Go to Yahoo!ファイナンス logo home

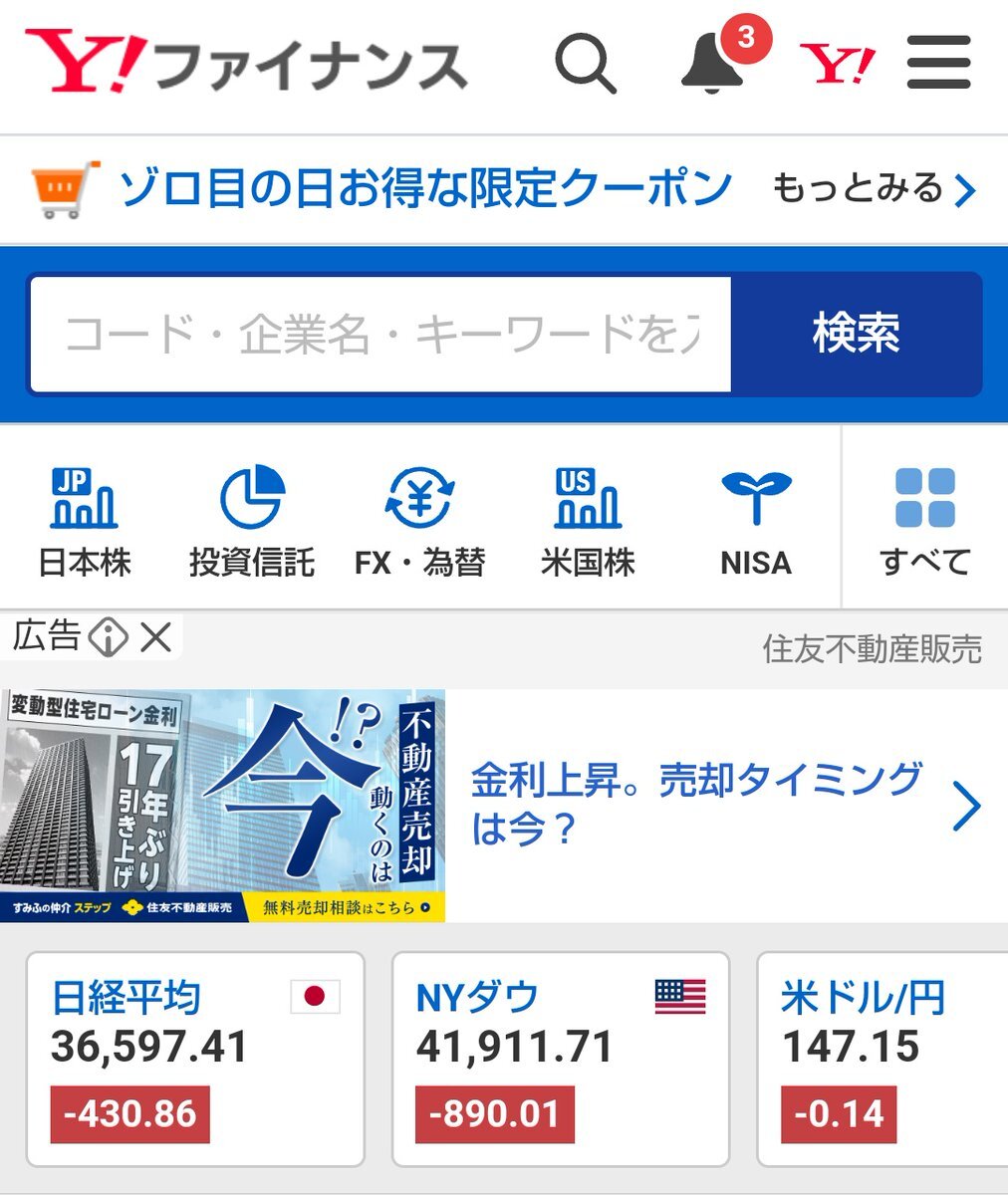(x=245, y=62)
